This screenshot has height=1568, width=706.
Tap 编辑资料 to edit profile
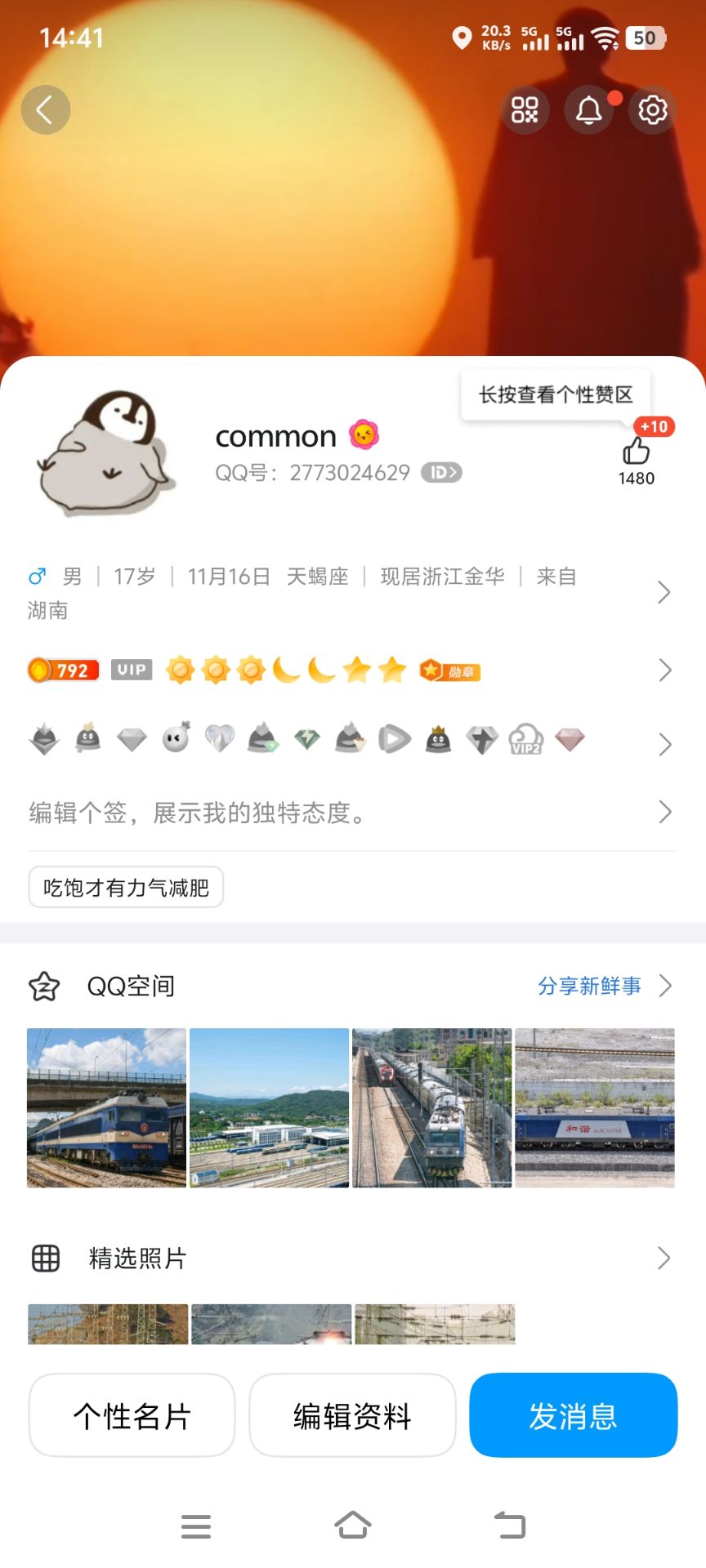tap(352, 1415)
